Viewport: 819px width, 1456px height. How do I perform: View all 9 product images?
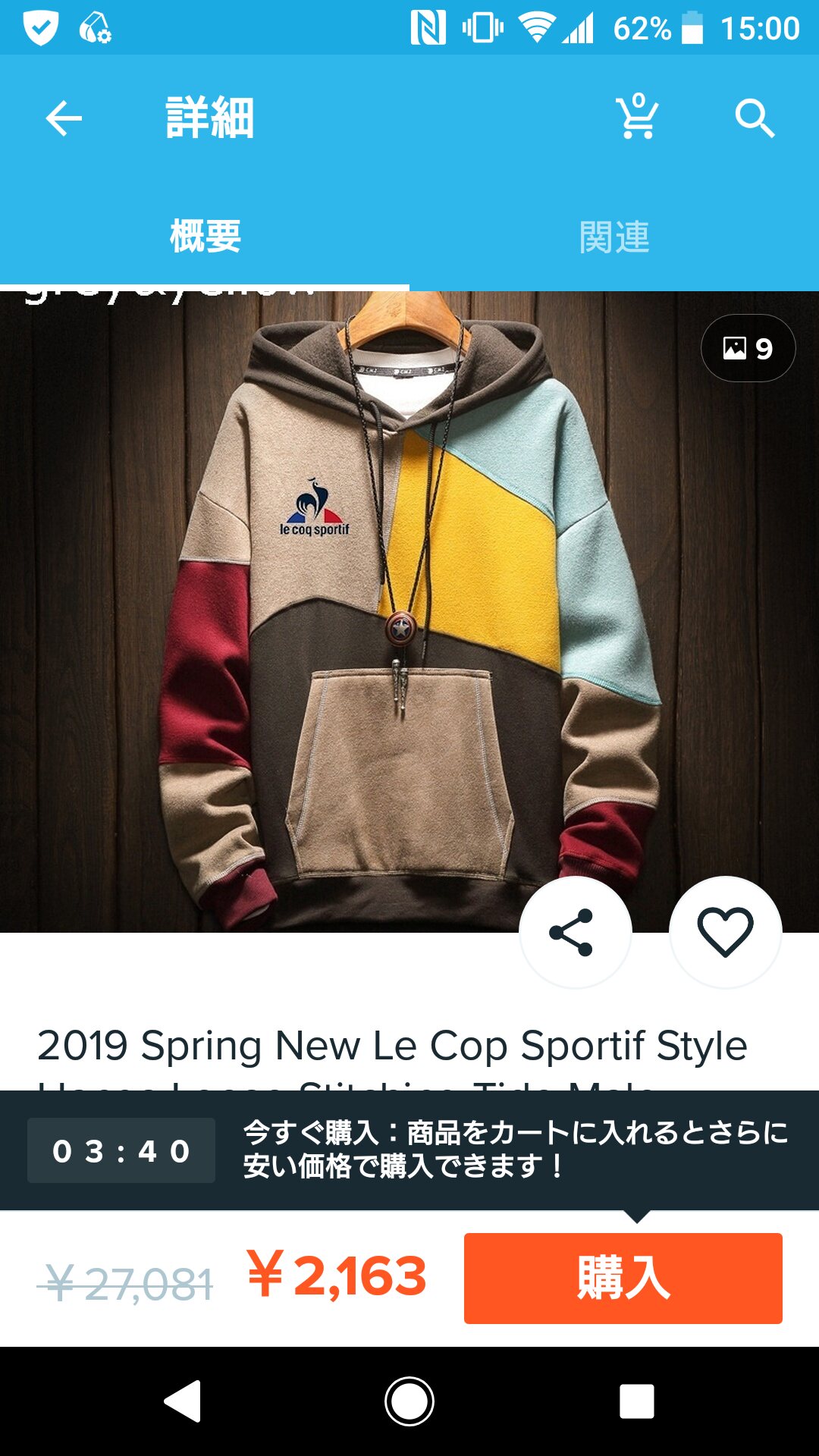pyautogui.click(x=748, y=348)
